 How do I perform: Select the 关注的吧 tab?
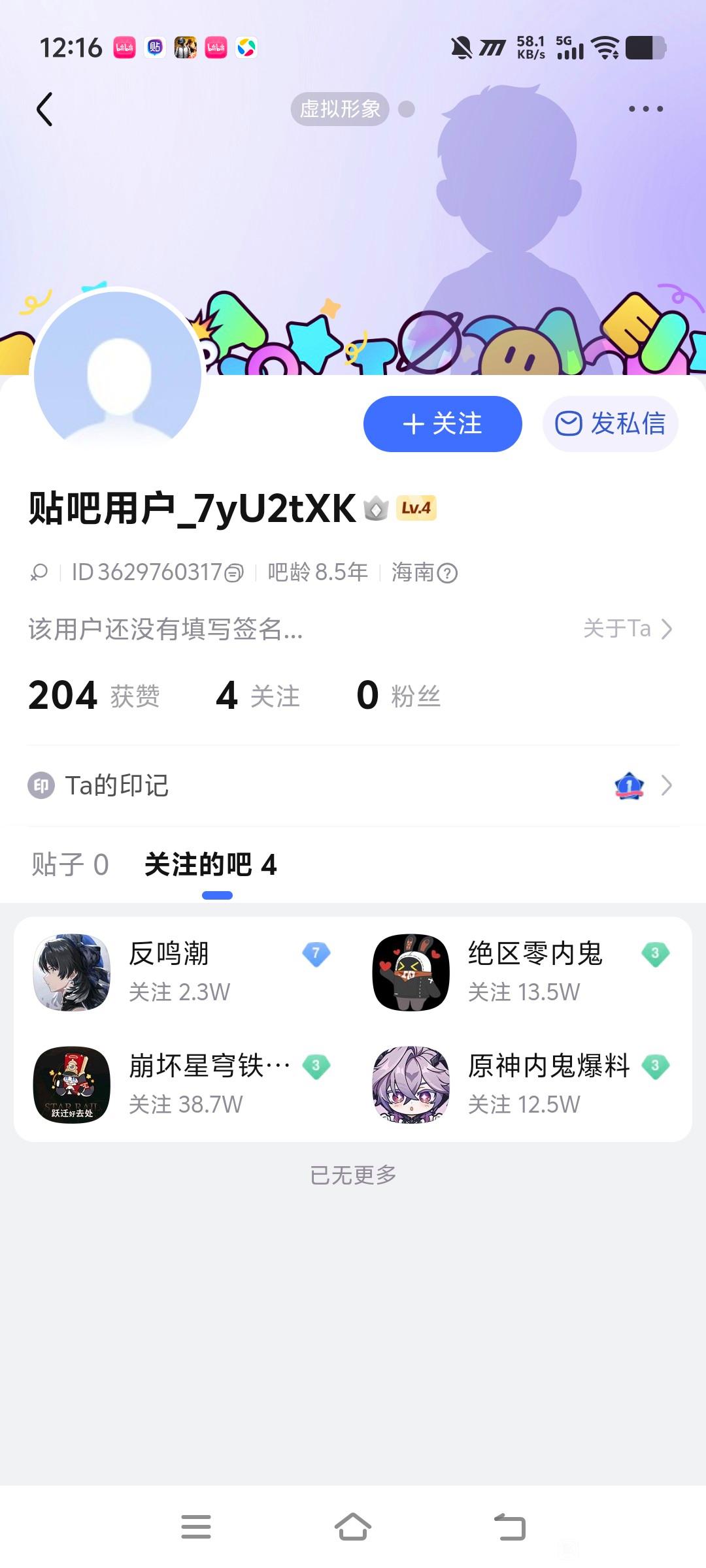210,865
